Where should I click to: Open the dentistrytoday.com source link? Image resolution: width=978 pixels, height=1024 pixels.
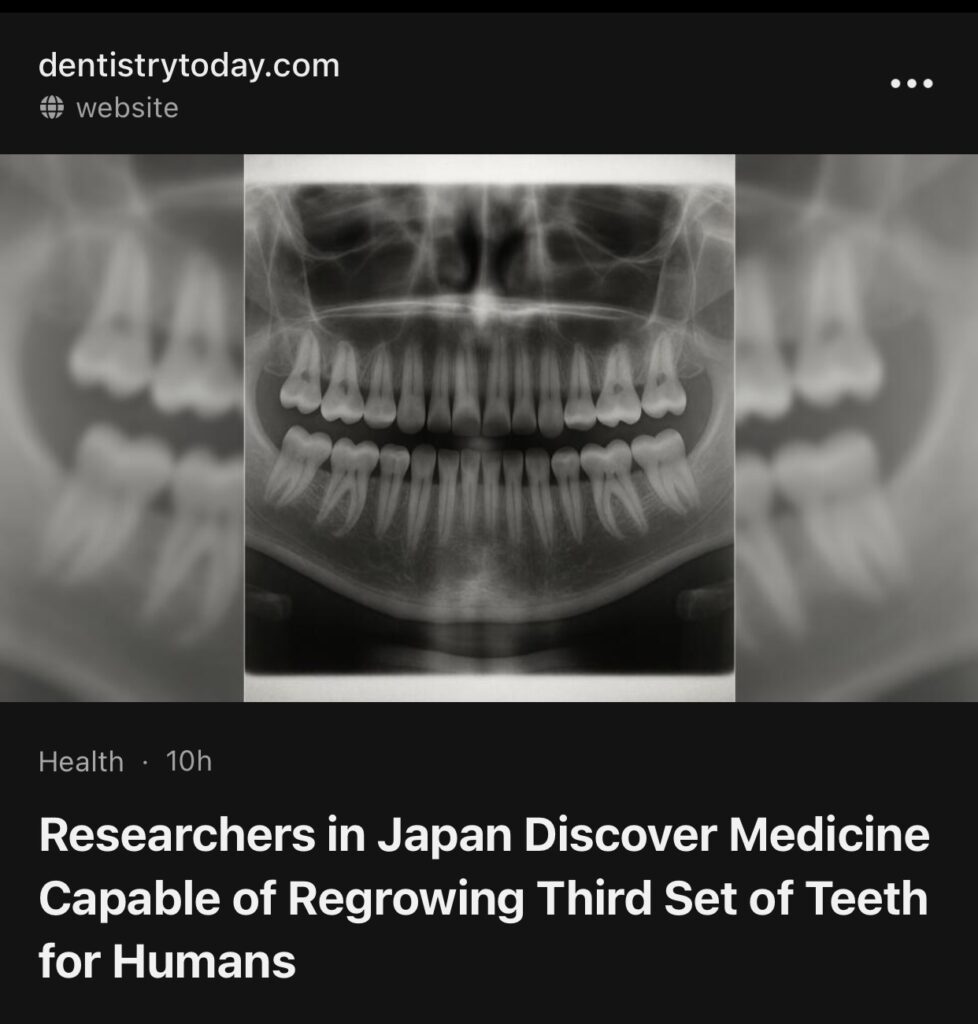click(189, 66)
